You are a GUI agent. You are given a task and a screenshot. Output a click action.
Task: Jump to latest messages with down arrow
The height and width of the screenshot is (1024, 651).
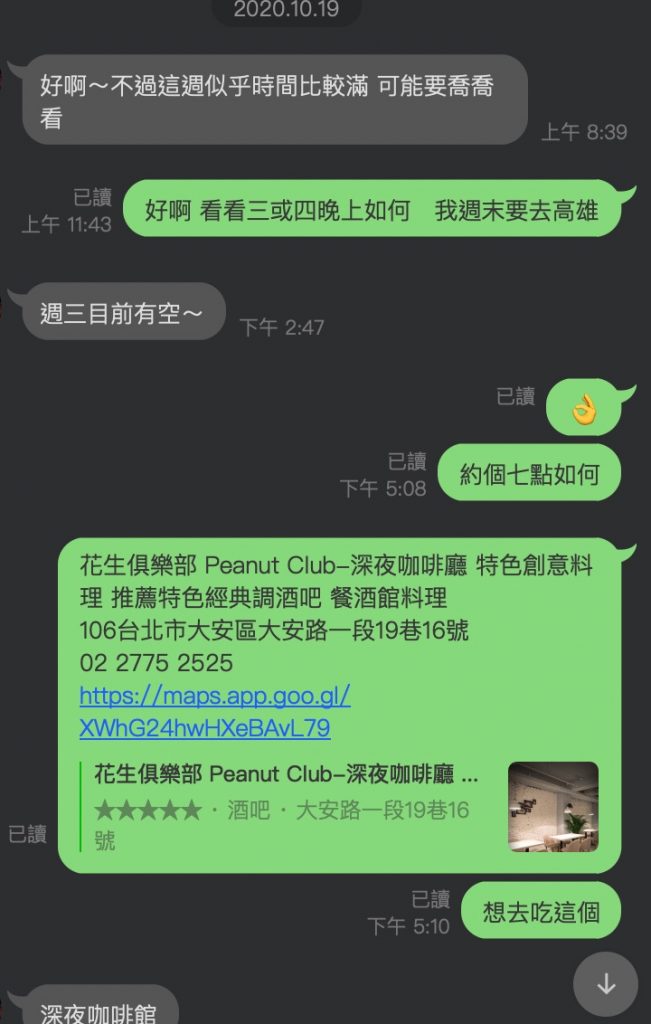click(605, 984)
